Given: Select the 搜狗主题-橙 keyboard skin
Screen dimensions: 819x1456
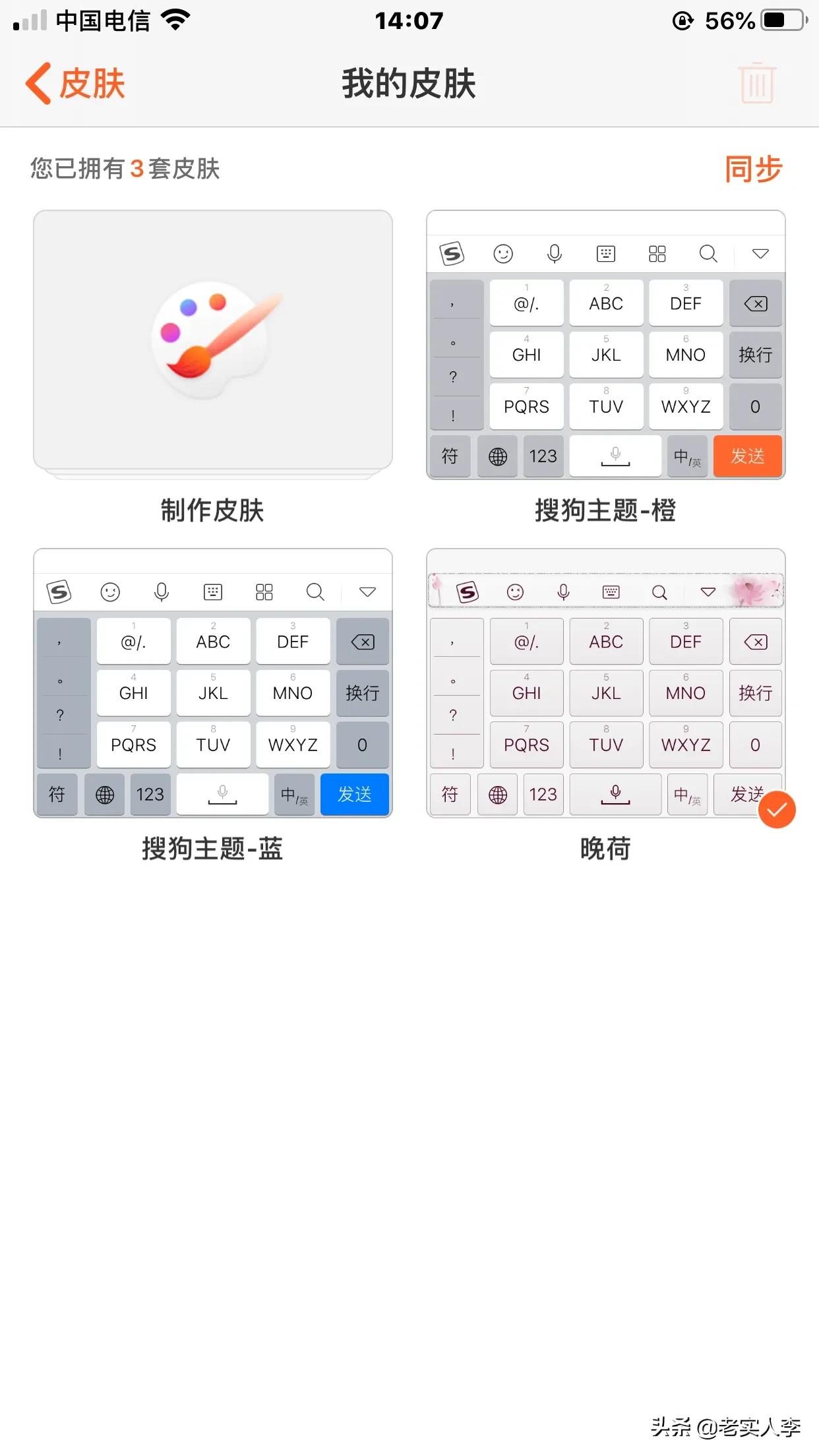Looking at the screenshot, I should [605, 345].
